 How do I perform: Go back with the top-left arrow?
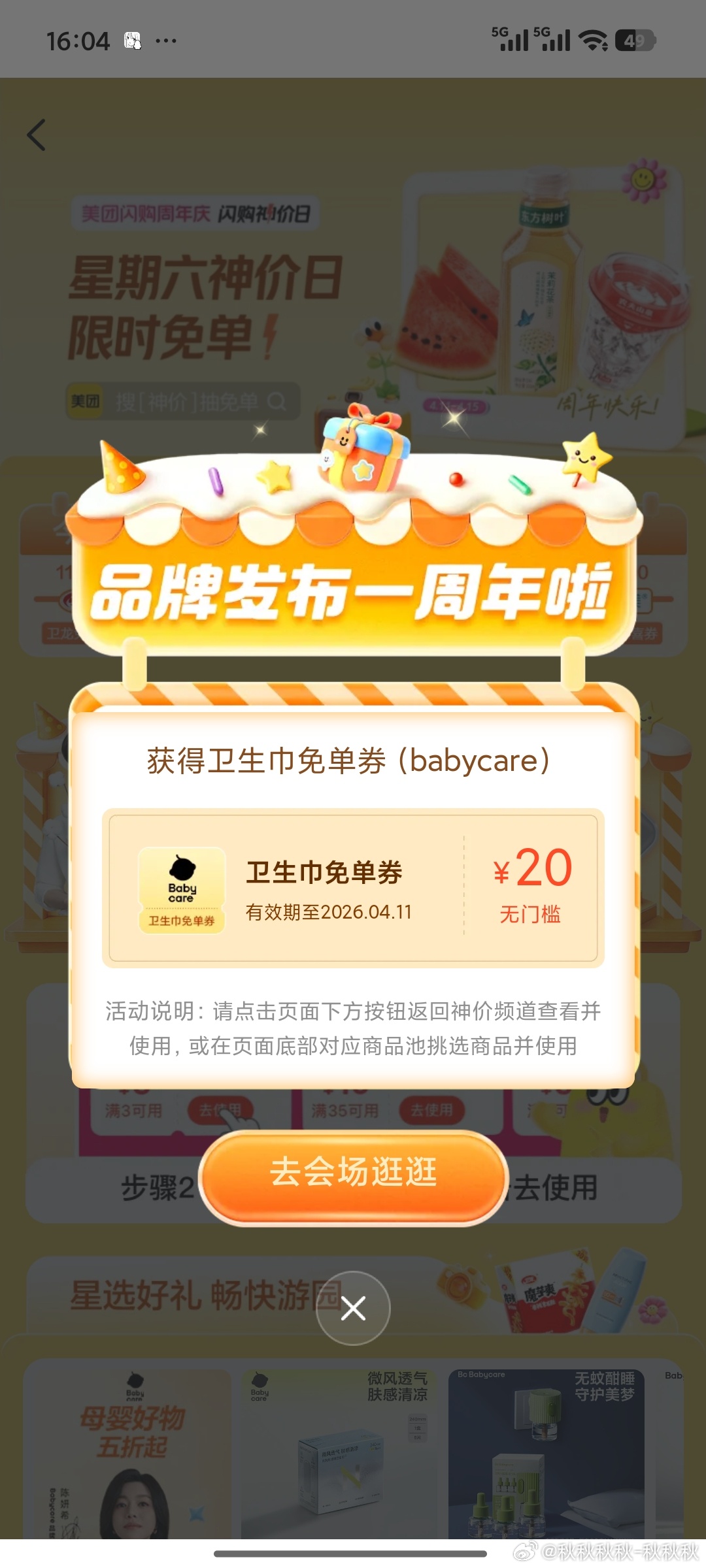(x=37, y=135)
